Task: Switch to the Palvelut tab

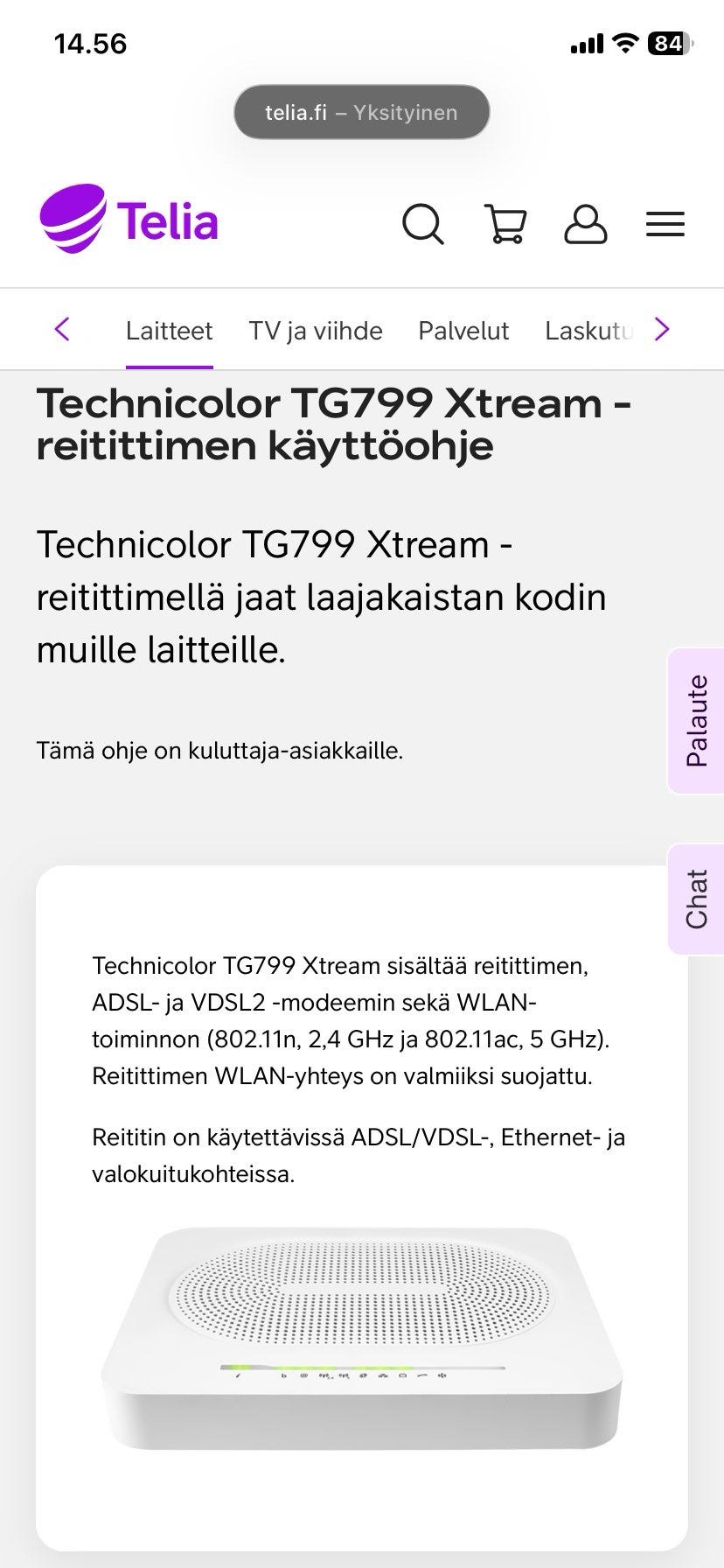Action: point(463,331)
